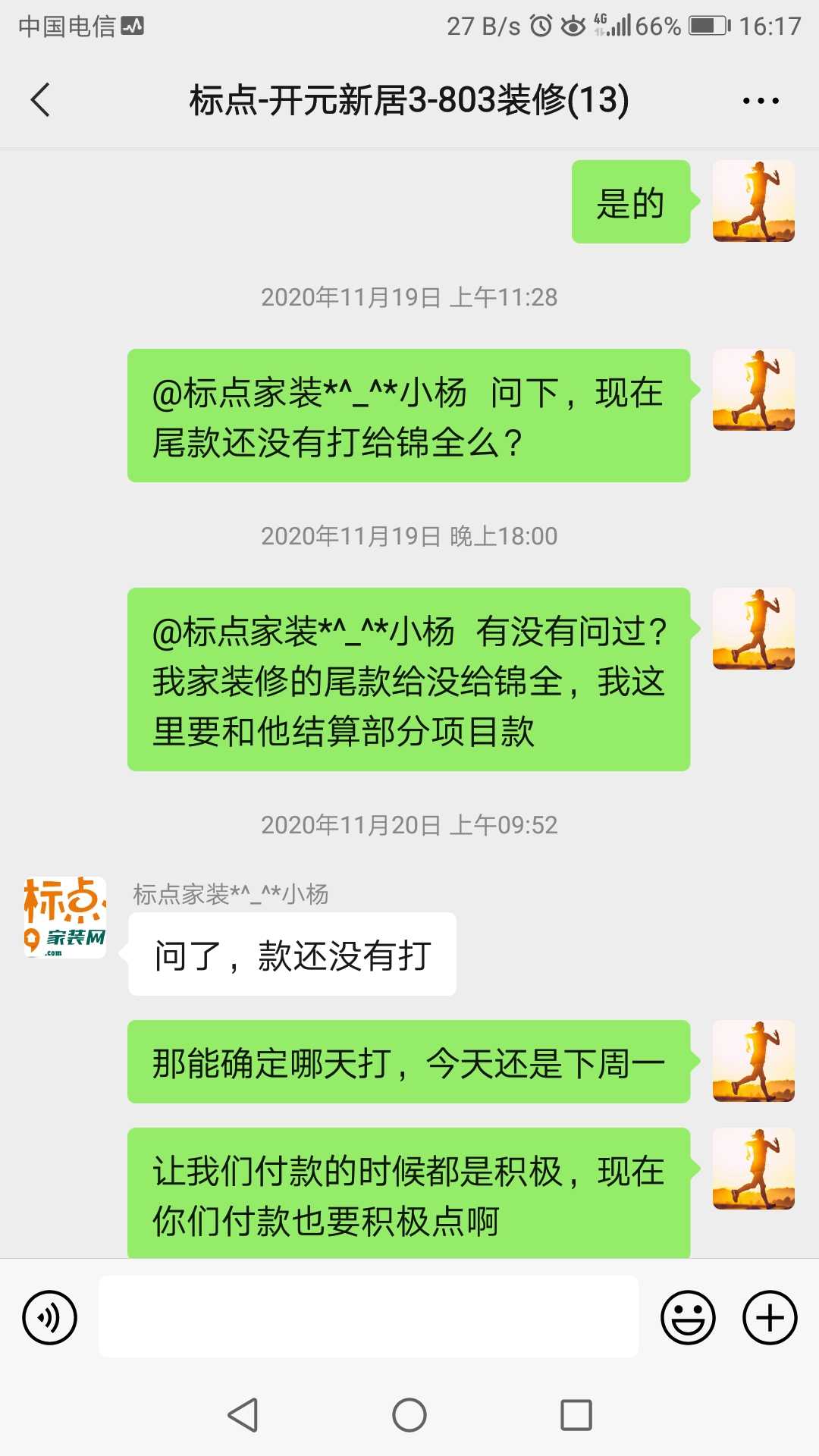Open the recent apps overview

[x=576, y=1415]
